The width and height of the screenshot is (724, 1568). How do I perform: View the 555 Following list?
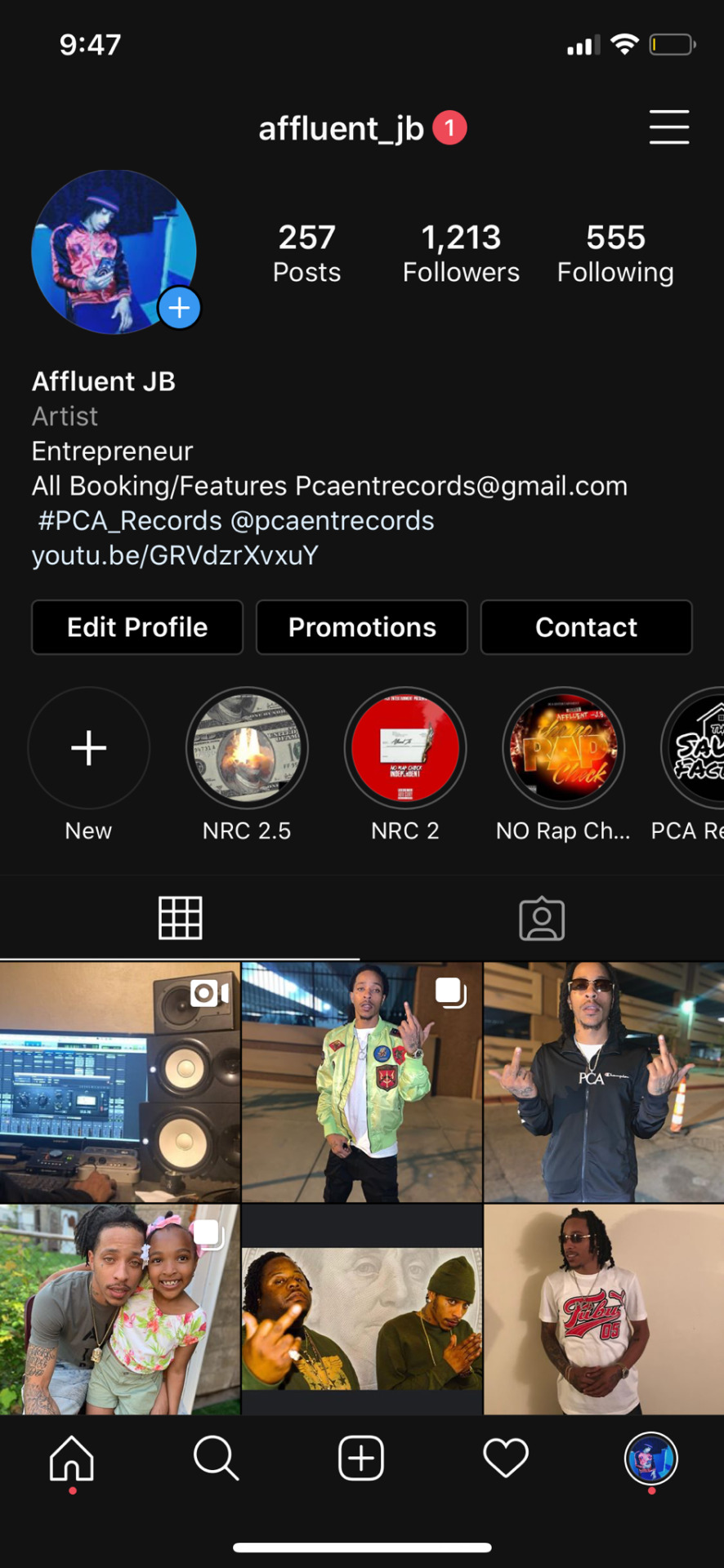click(x=615, y=253)
